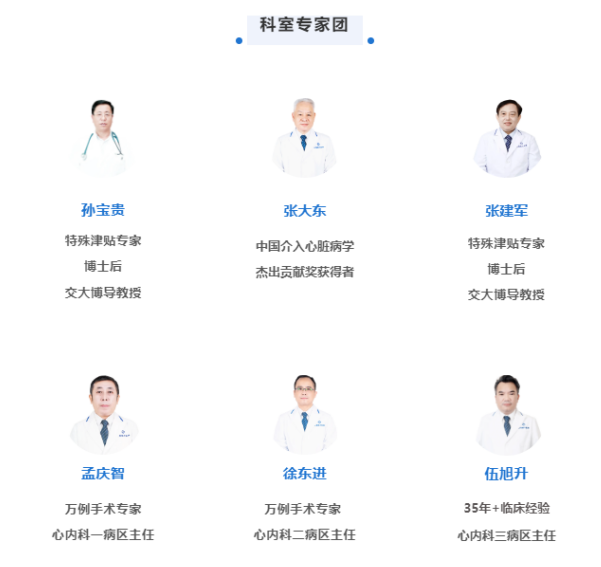
Task: Open 徐东进's expert page
Action: (304, 473)
